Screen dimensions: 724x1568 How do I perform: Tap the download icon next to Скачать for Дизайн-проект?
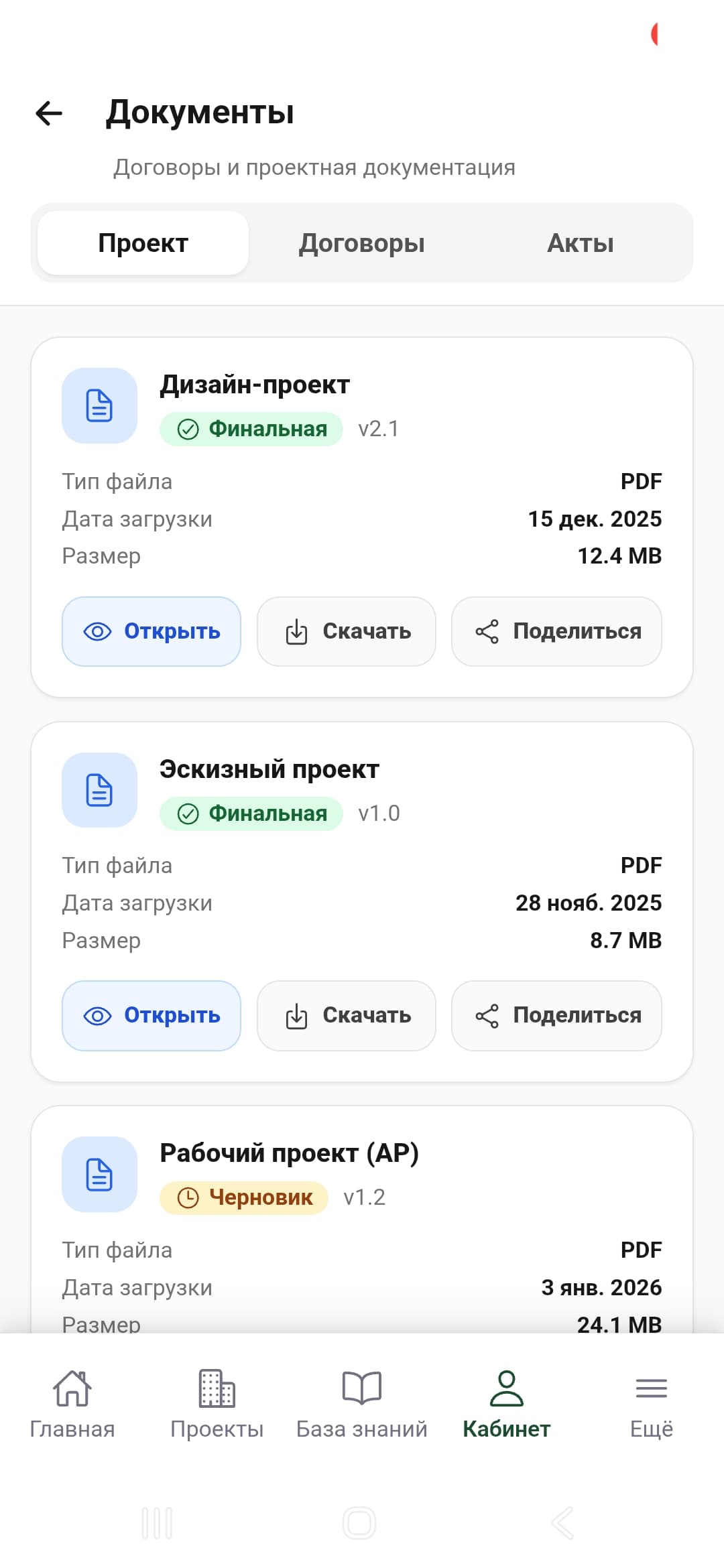point(297,631)
